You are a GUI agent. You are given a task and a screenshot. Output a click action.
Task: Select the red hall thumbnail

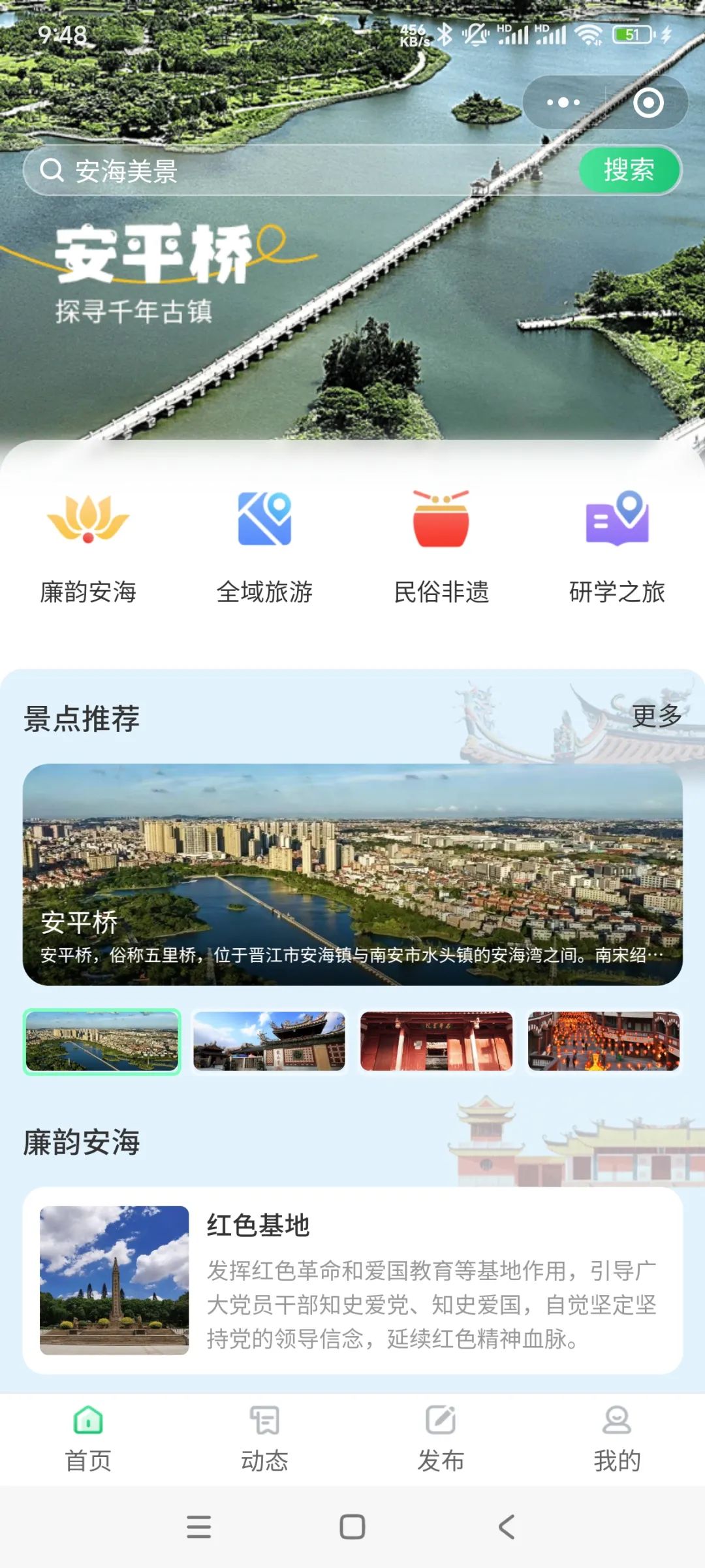(x=436, y=1042)
